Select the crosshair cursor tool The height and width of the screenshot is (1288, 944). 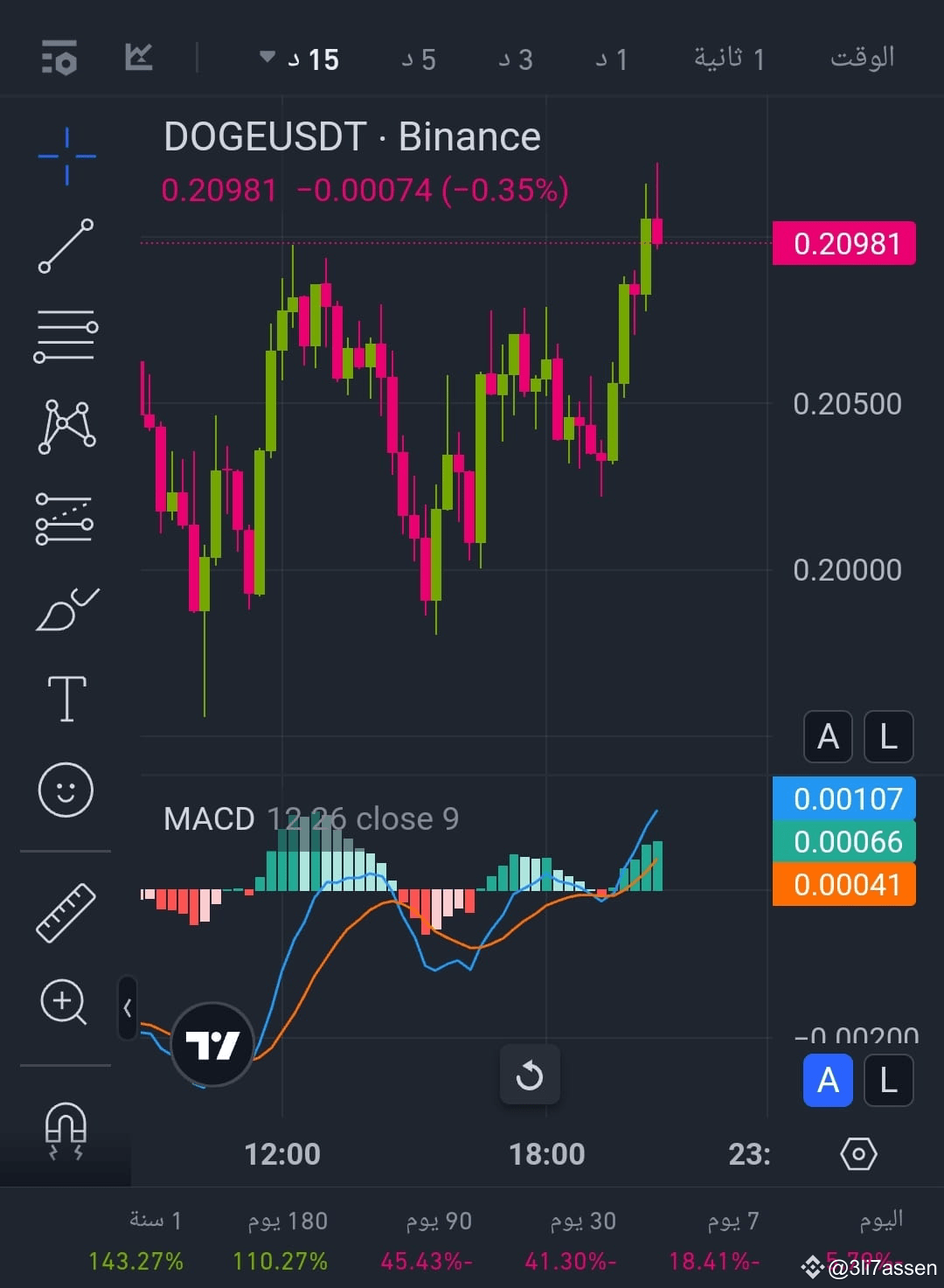click(x=65, y=154)
